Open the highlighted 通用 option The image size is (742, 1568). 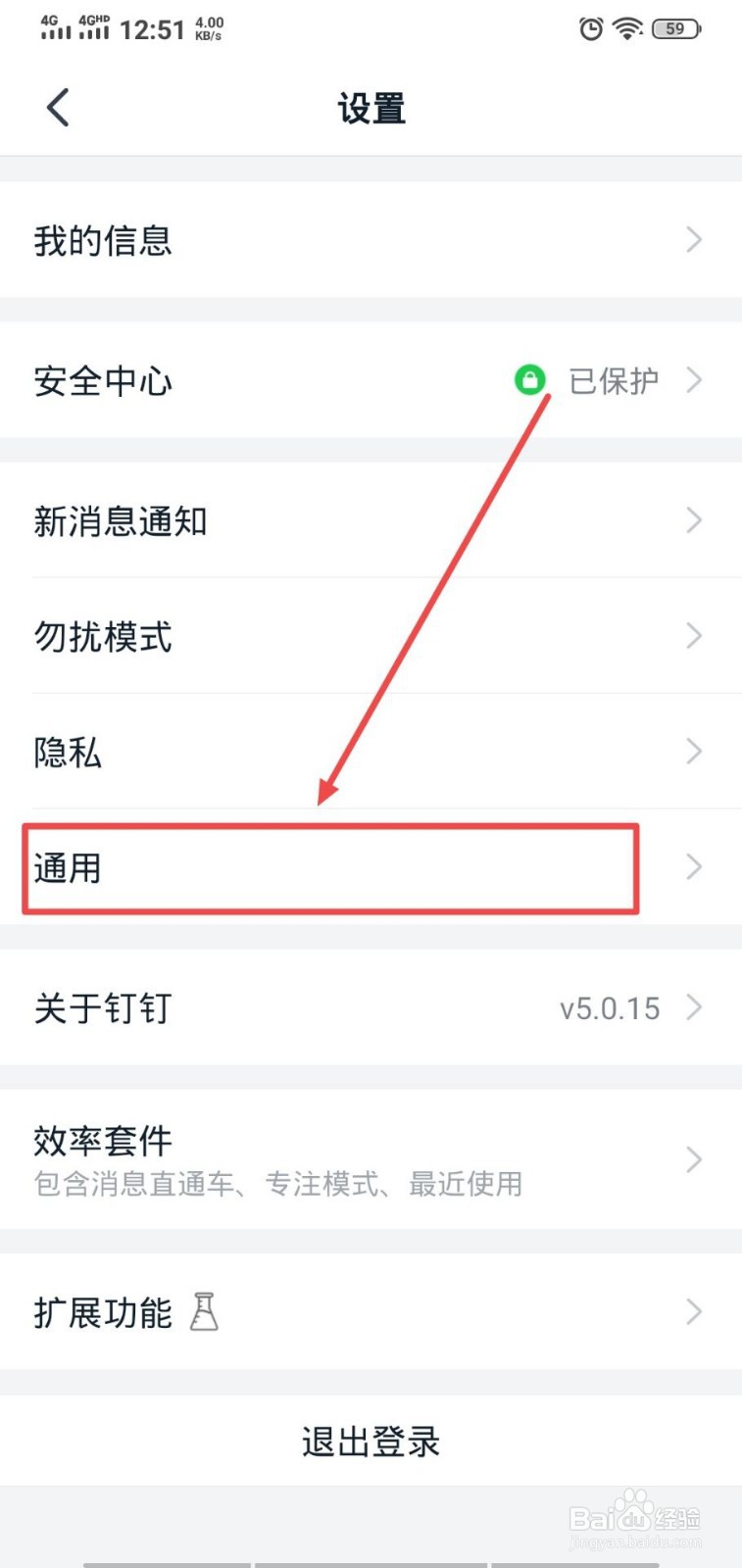pyautogui.click(x=329, y=868)
